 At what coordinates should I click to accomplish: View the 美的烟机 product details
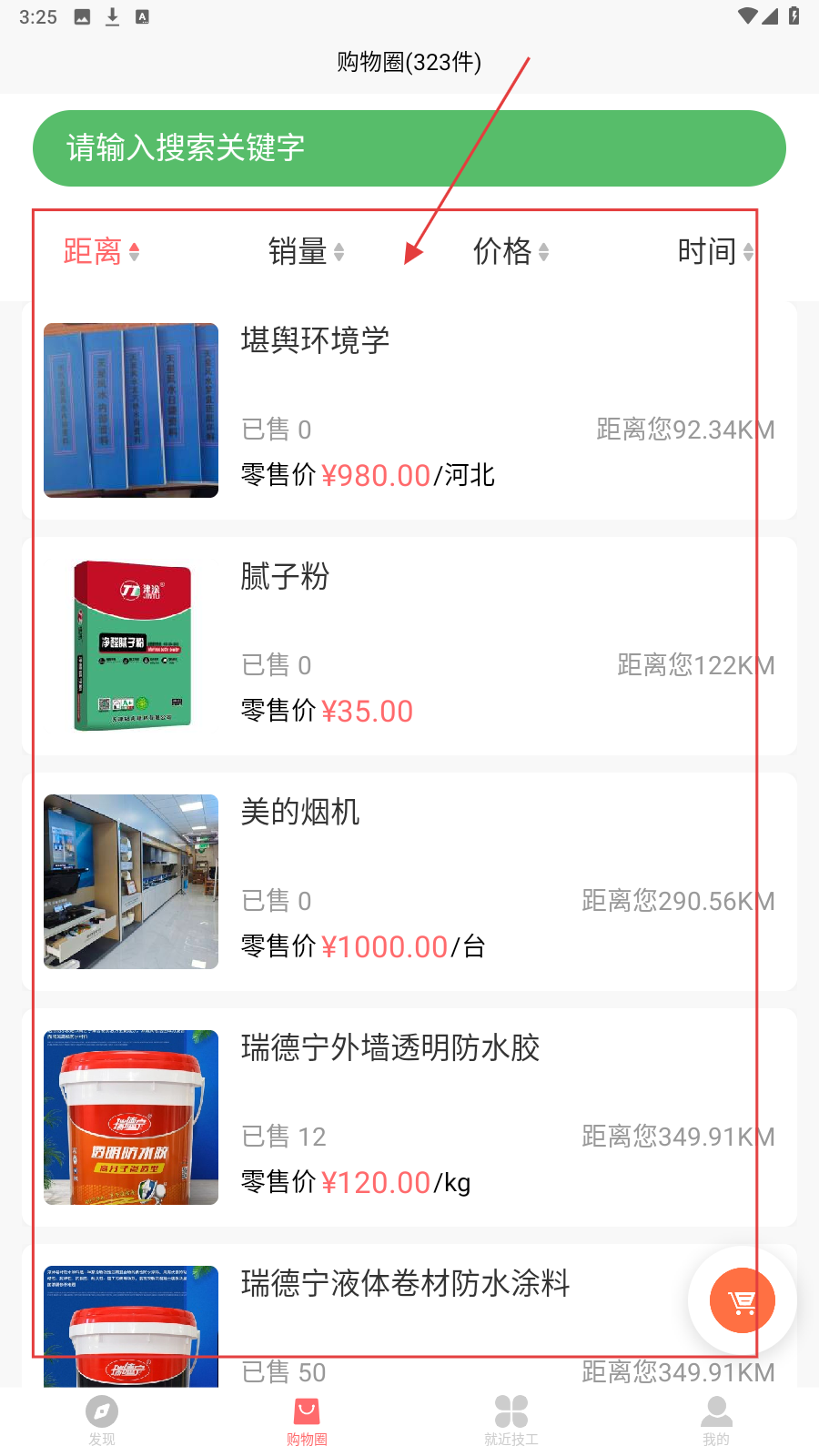coord(409,882)
